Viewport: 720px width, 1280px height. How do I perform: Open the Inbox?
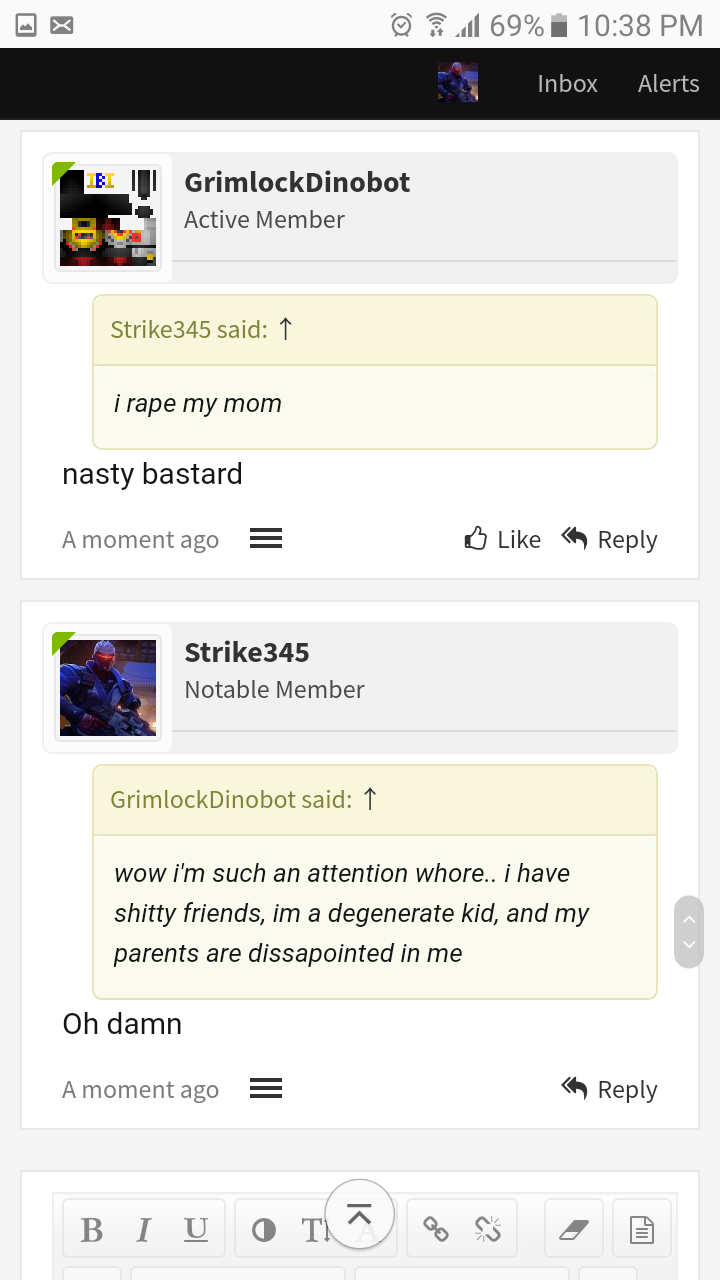[x=567, y=84]
